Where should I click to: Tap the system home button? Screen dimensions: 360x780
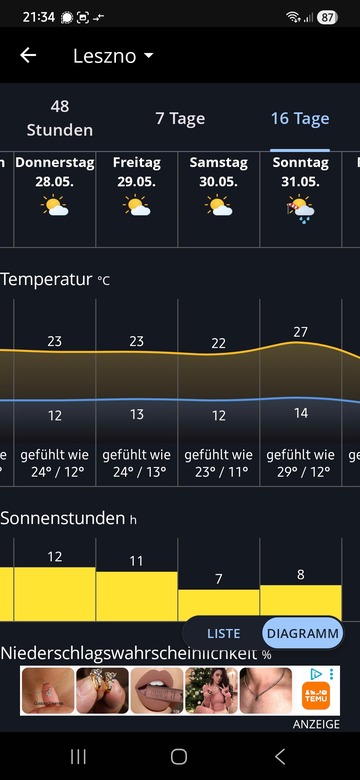point(179,757)
